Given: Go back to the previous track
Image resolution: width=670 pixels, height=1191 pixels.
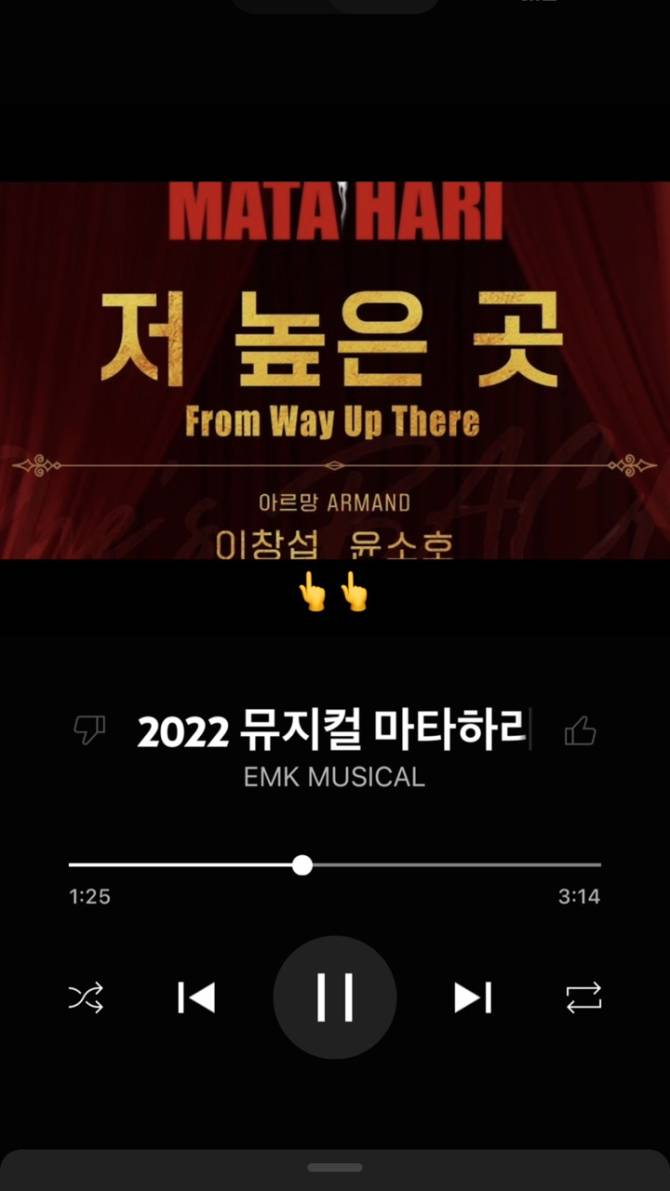Looking at the screenshot, I should pos(197,997).
